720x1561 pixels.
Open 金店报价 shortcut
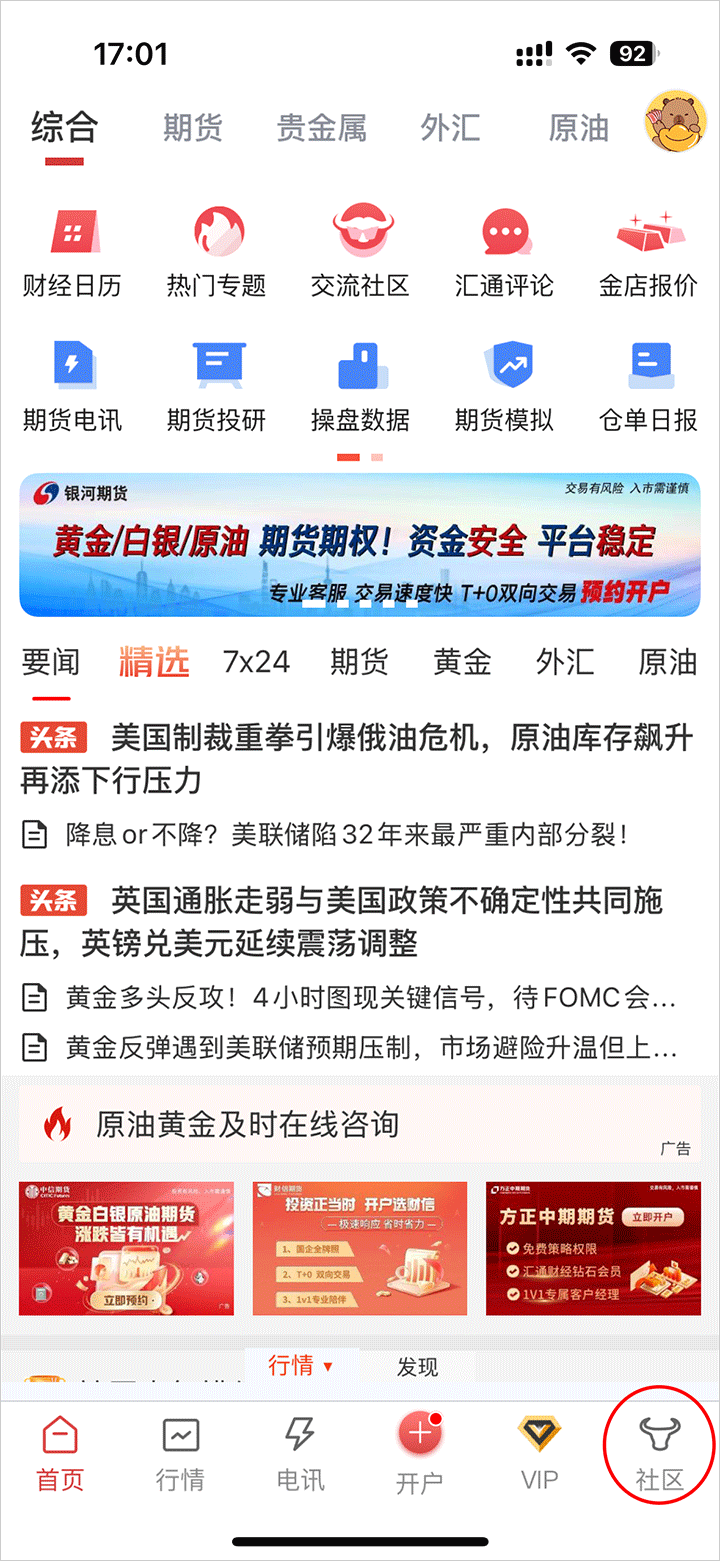click(x=648, y=253)
